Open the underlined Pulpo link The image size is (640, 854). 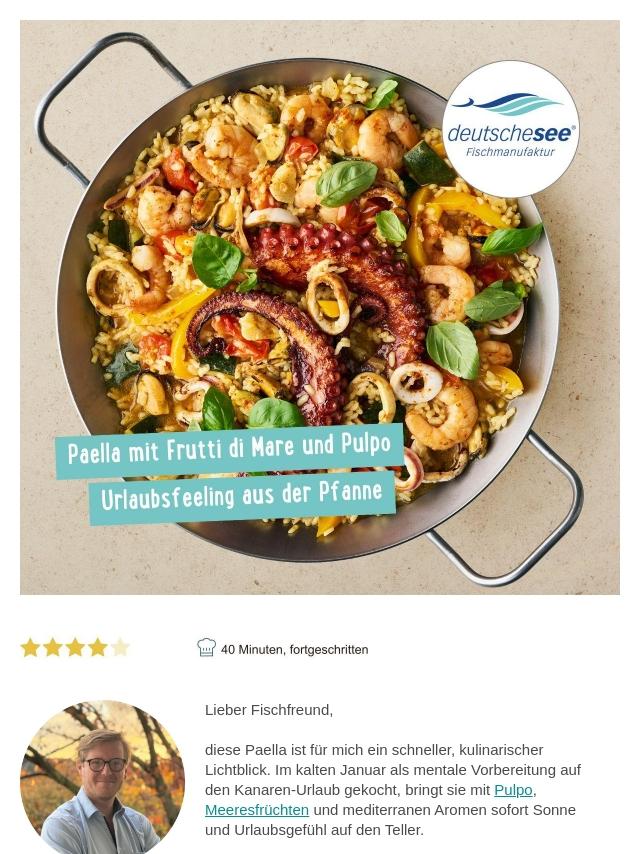(x=513, y=790)
